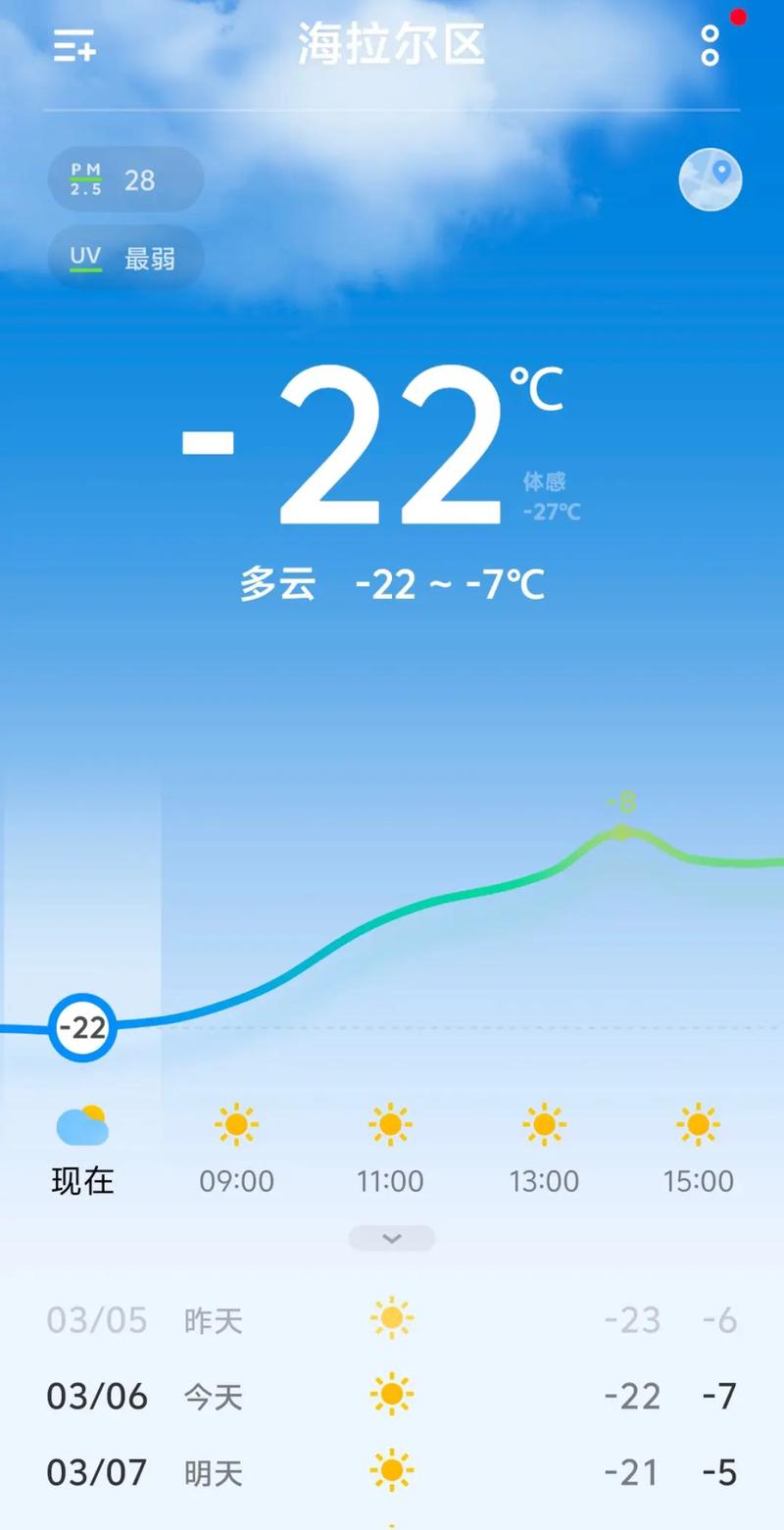The height and width of the screenshot is (1530, 784).
Task: Expand the hourly forecast with the chevron
Action: pos(391,1238)
